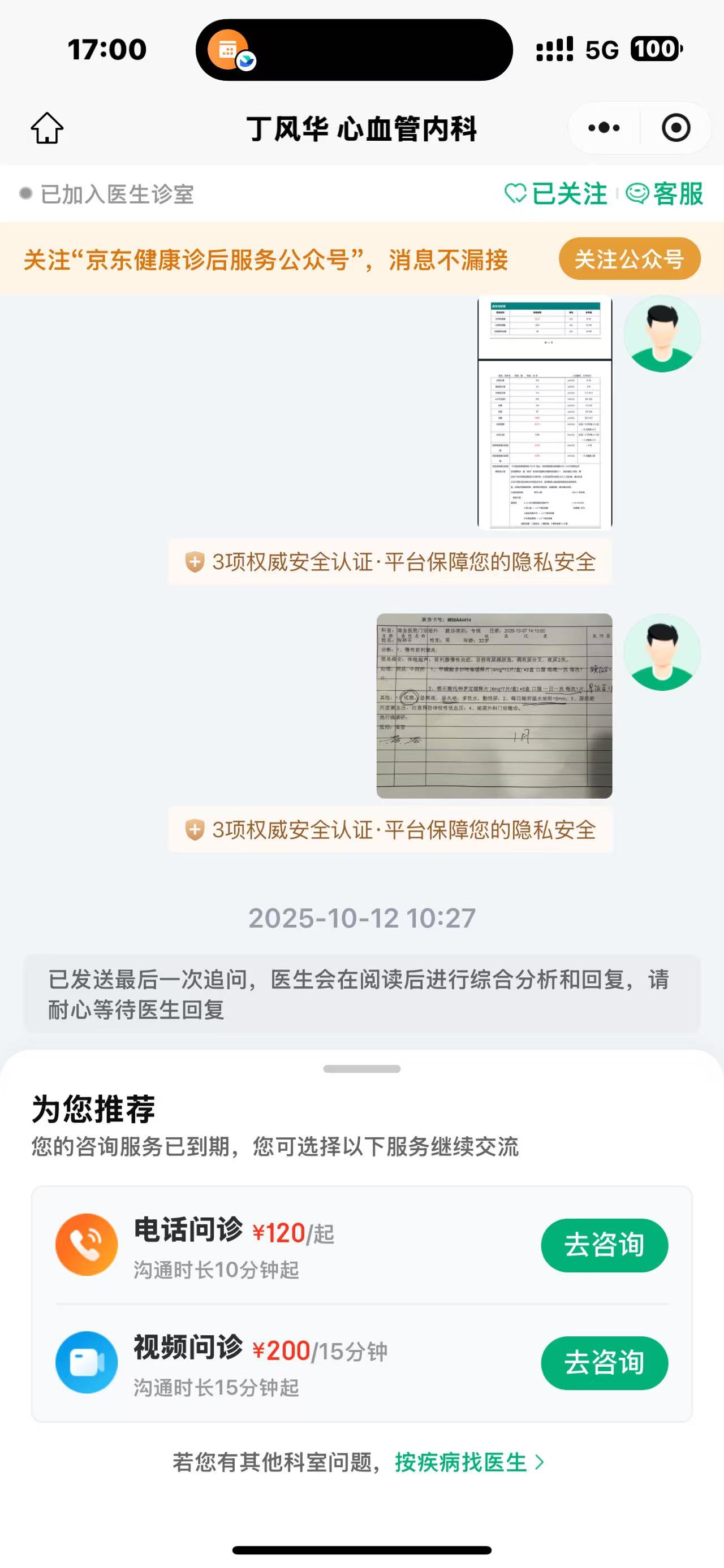Open the lab report image in chat
This screenshot has width=724, height=1568.
pos(544,413)
